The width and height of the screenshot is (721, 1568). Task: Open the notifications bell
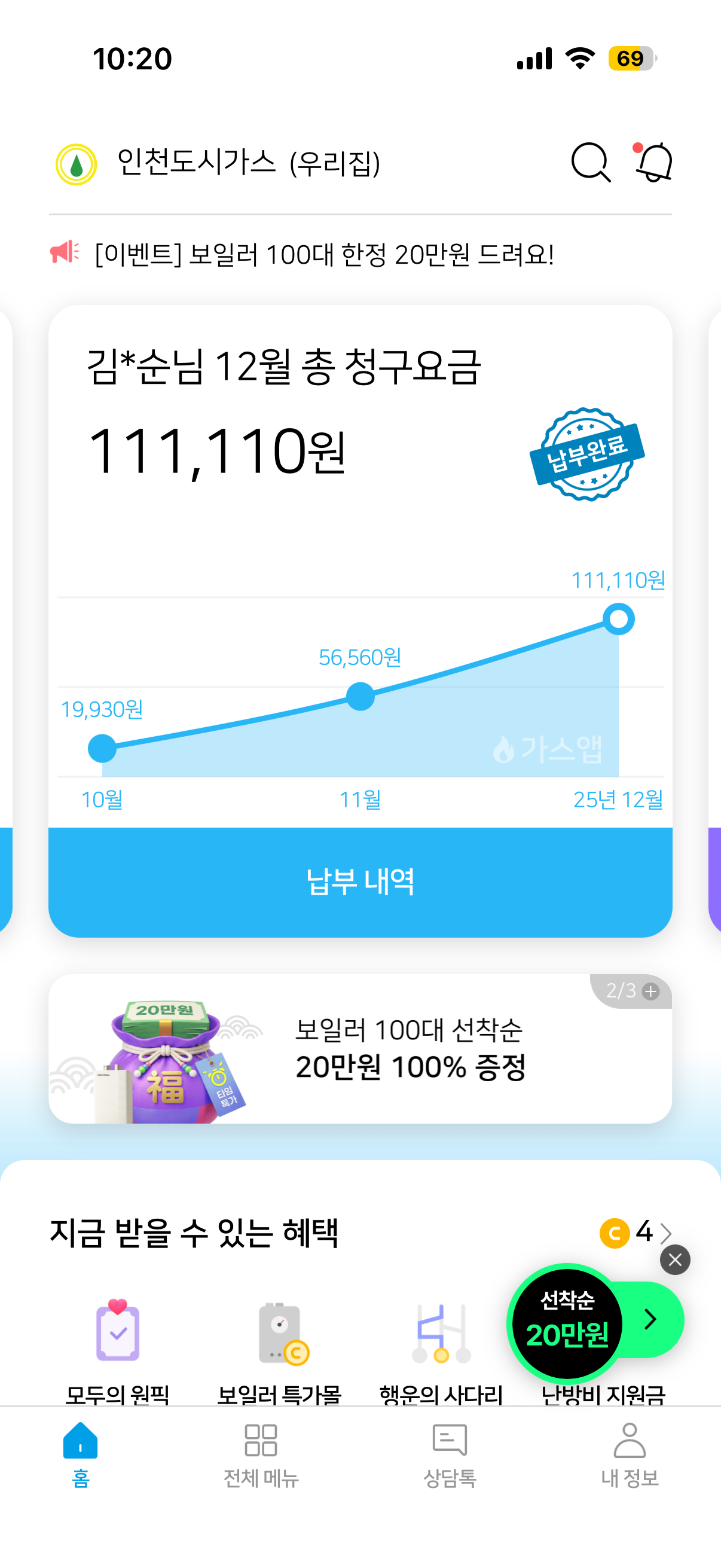pyautogui.click(x=654, y=163)
